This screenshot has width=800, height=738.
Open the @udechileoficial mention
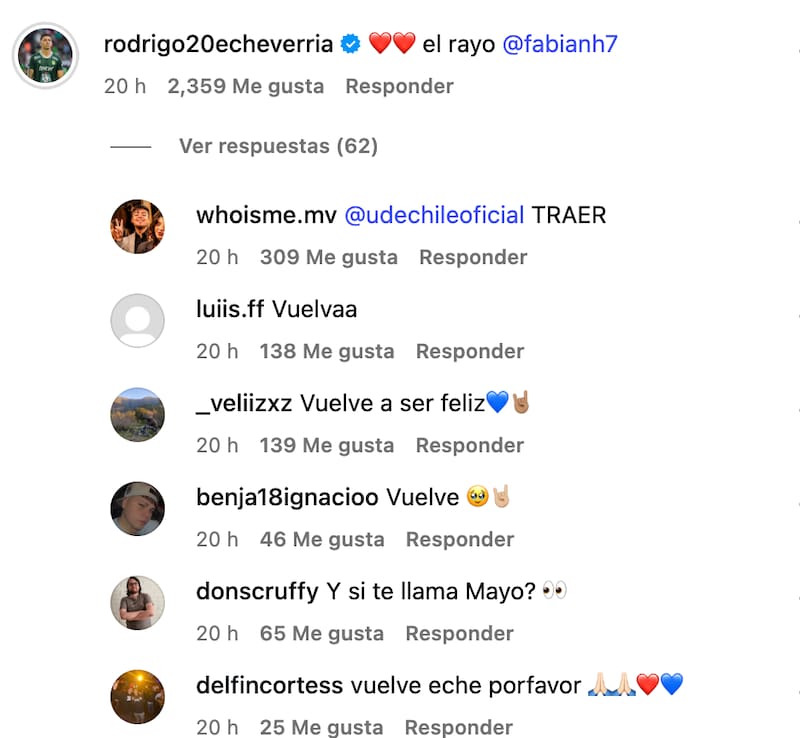434,215
